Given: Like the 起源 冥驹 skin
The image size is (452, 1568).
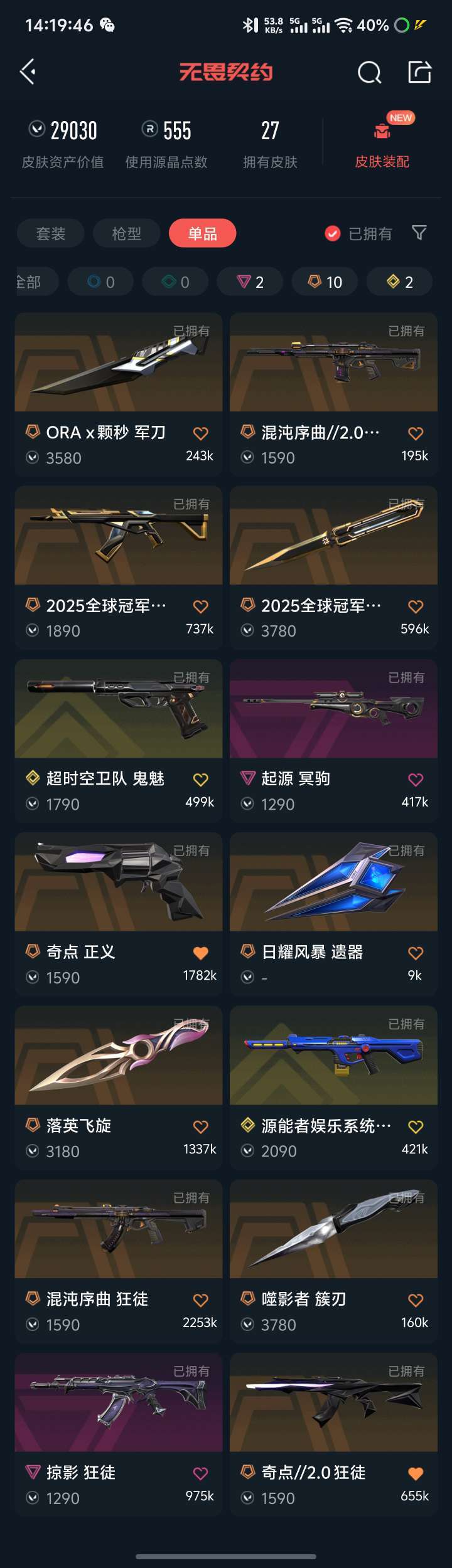Looking at the screenshot, I should click(416, 780).
